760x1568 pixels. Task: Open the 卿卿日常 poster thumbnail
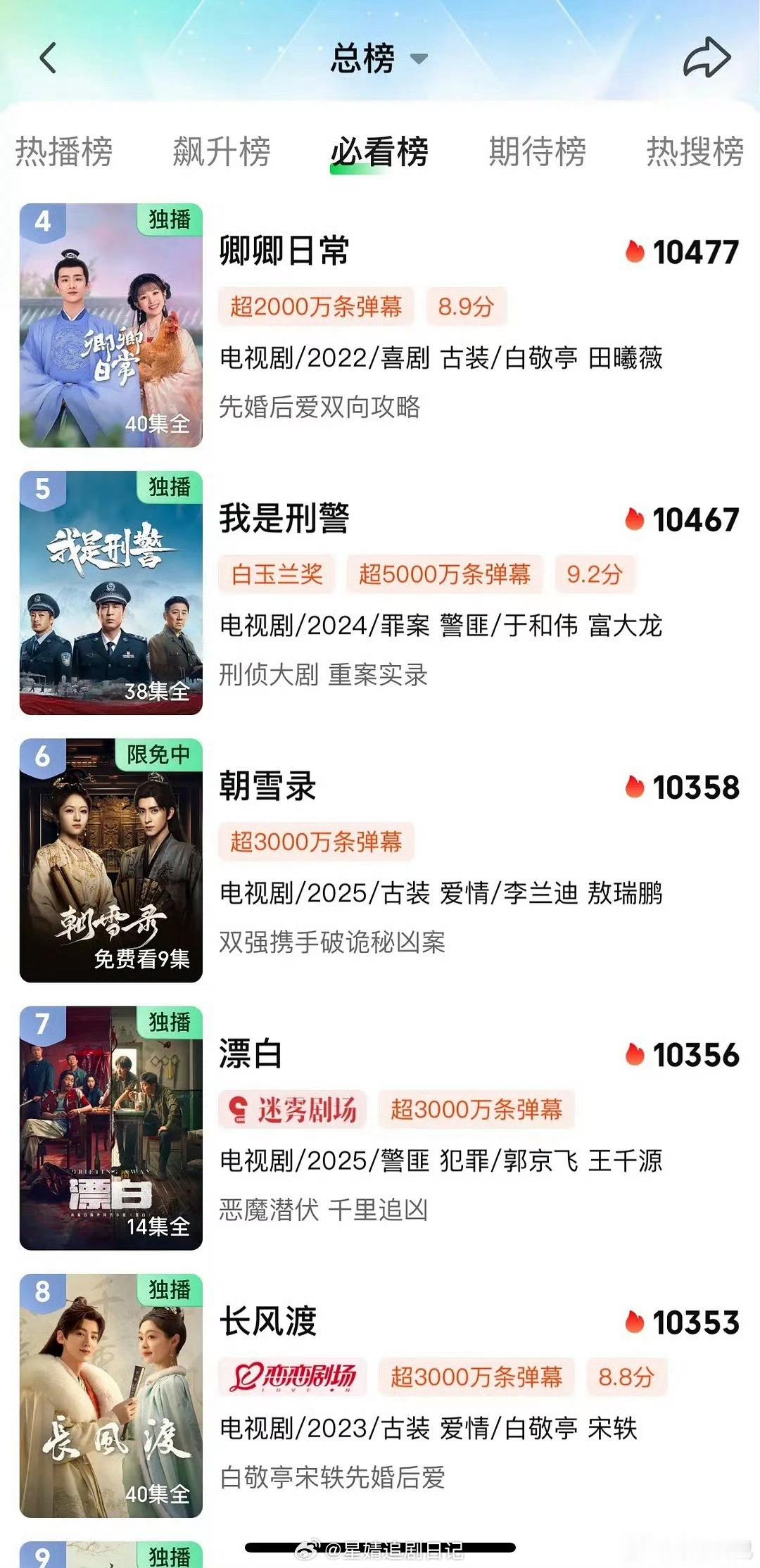111,326
